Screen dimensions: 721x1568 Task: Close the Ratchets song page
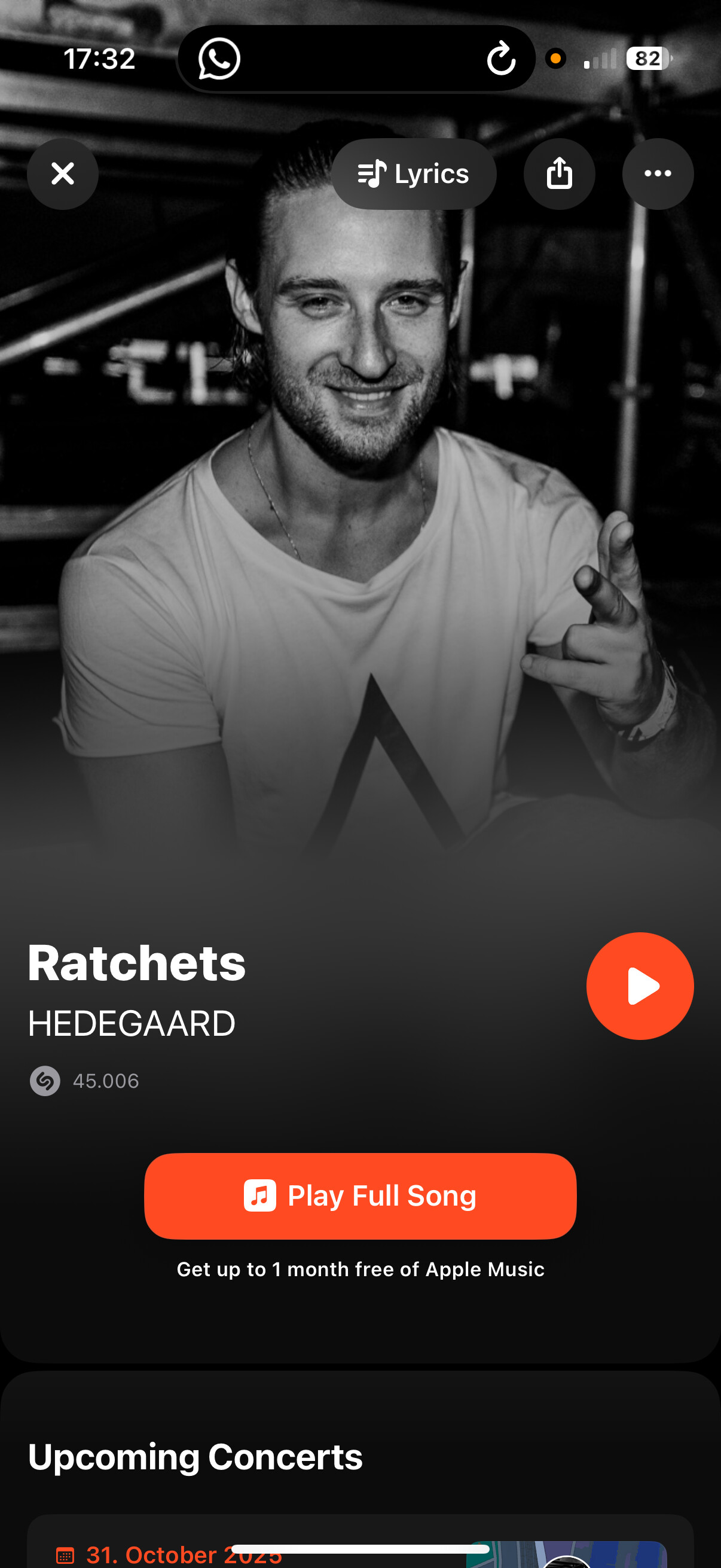[x=63, y=174]
